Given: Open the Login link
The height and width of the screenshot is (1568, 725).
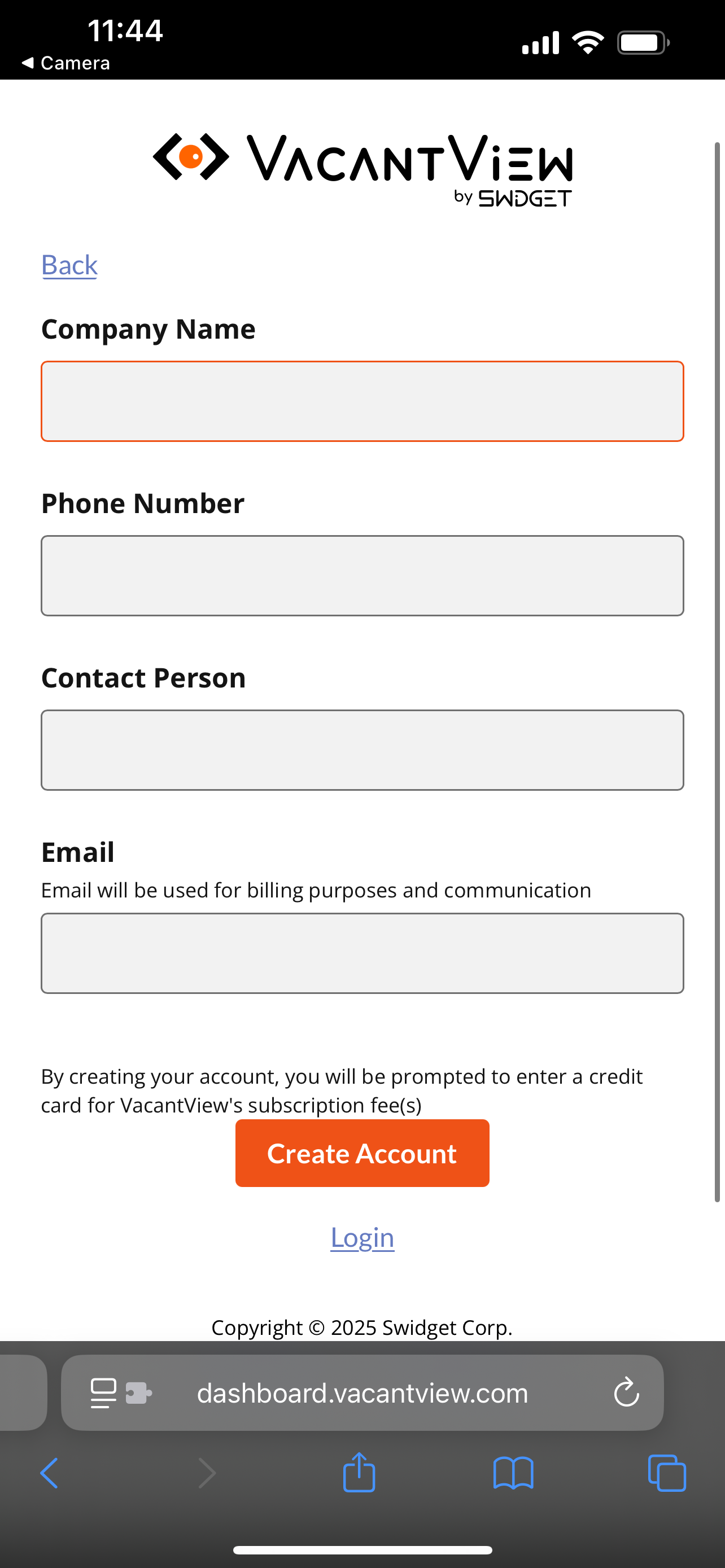Looking at the screenshot, I should 362,1237.
